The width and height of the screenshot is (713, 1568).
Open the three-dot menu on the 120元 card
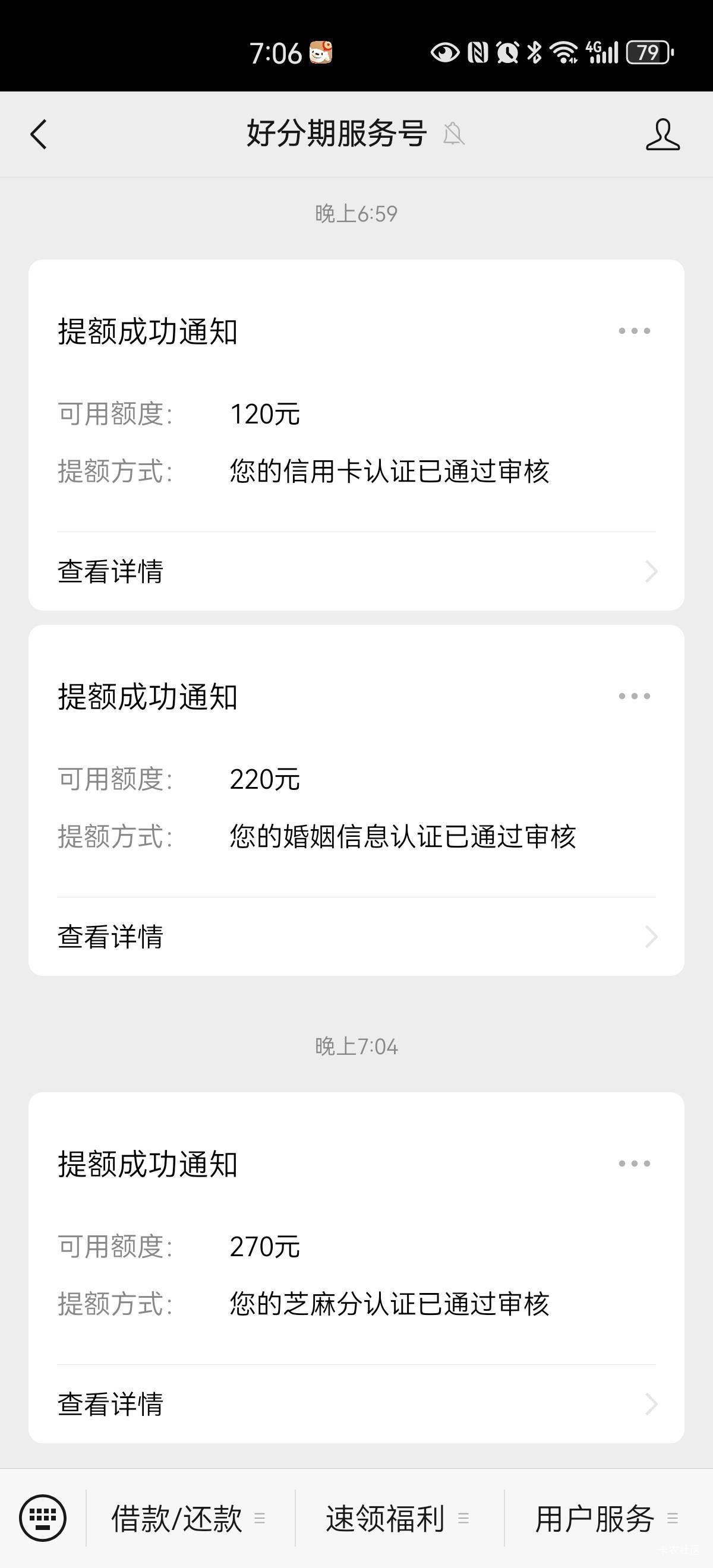634,330
